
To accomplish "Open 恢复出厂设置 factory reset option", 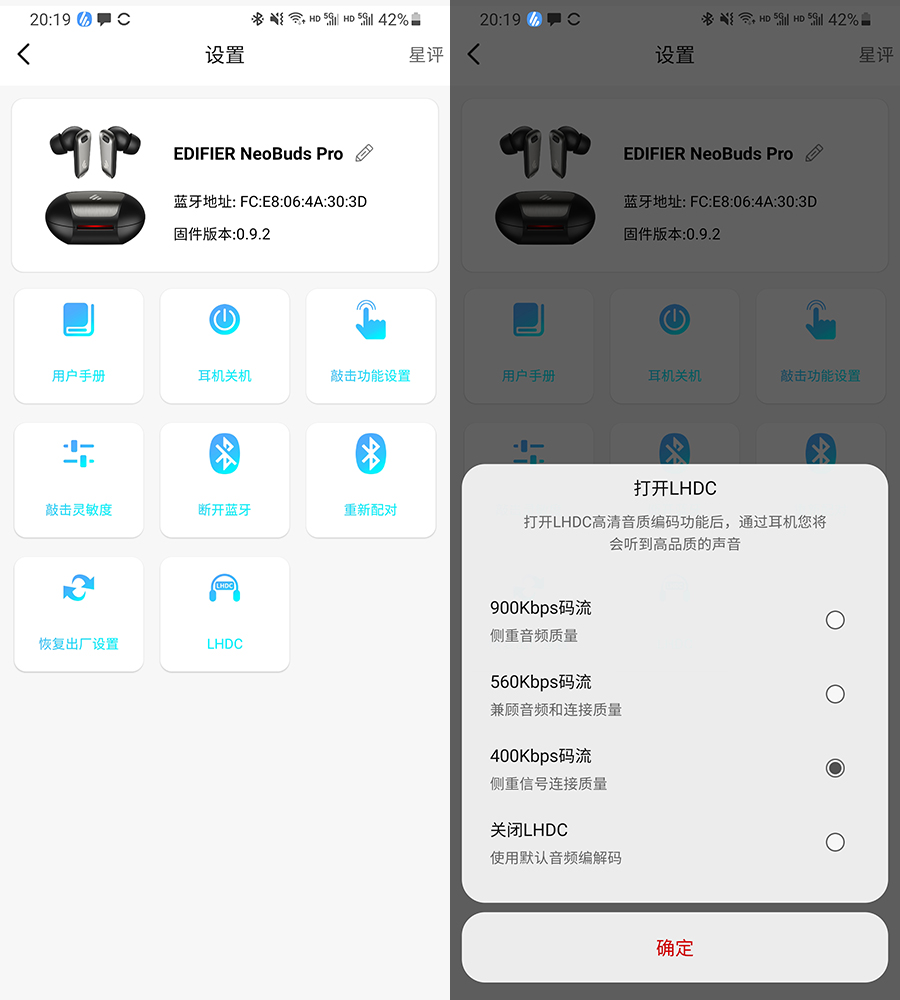I will 79,614.
